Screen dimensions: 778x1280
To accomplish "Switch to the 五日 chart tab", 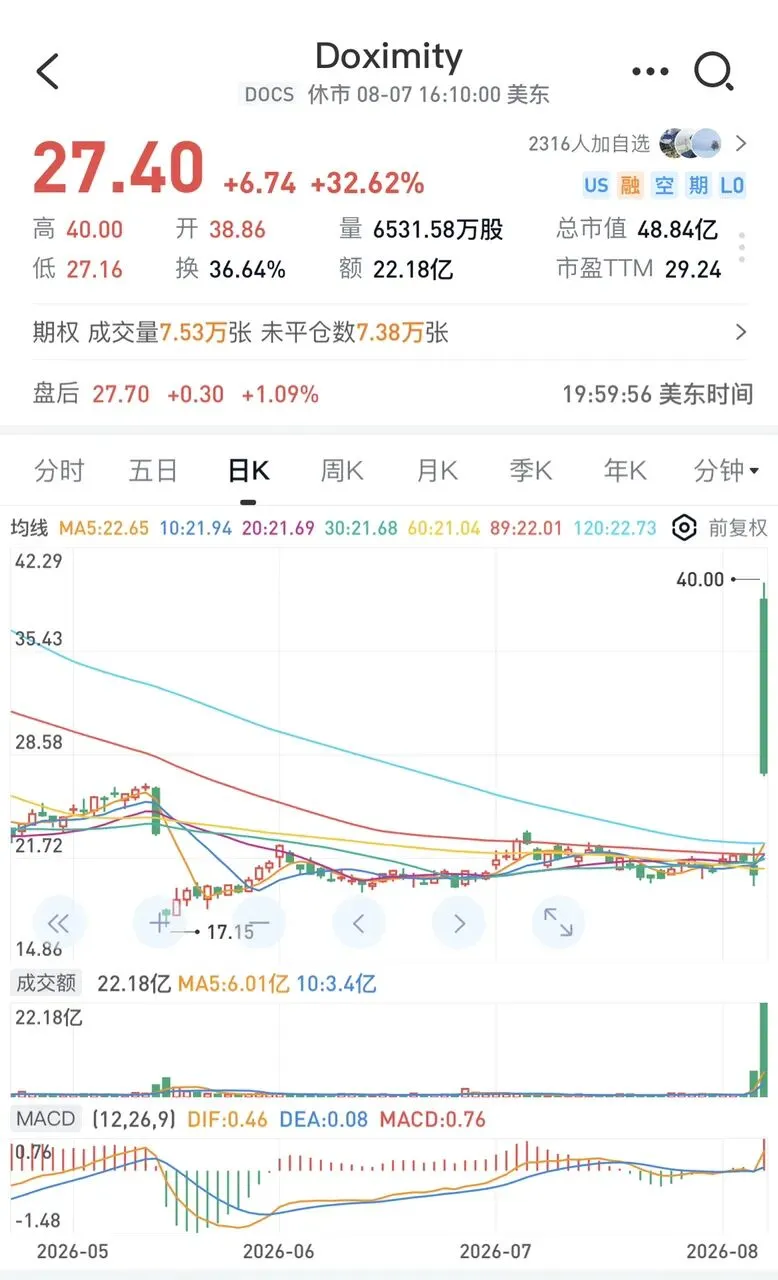I will [x=153, y=470].
